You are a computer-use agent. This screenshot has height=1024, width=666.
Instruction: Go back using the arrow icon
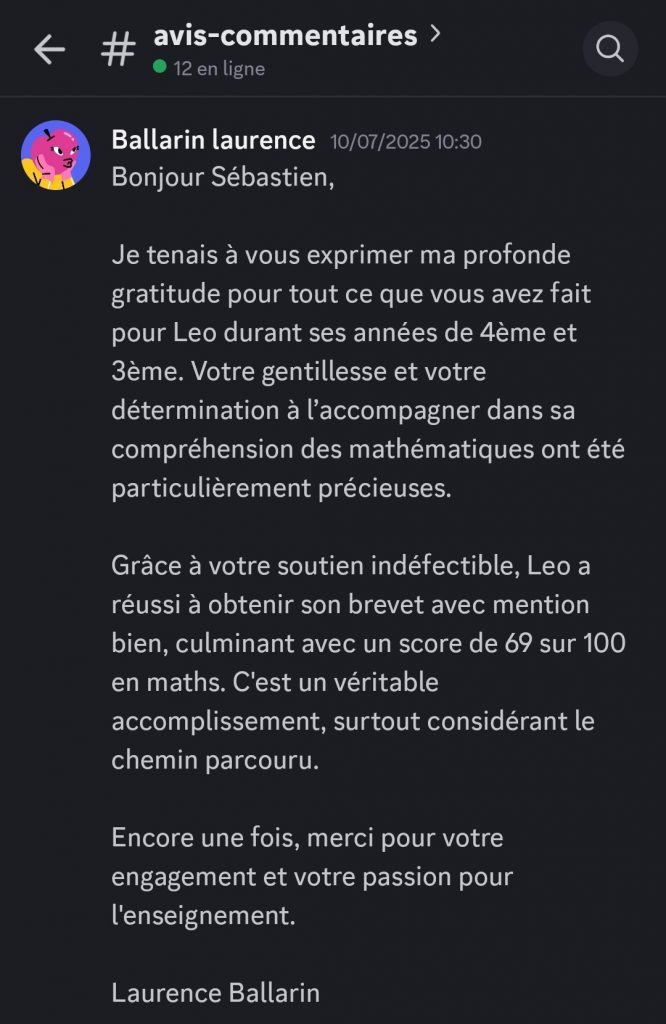(x=49, y=49)
